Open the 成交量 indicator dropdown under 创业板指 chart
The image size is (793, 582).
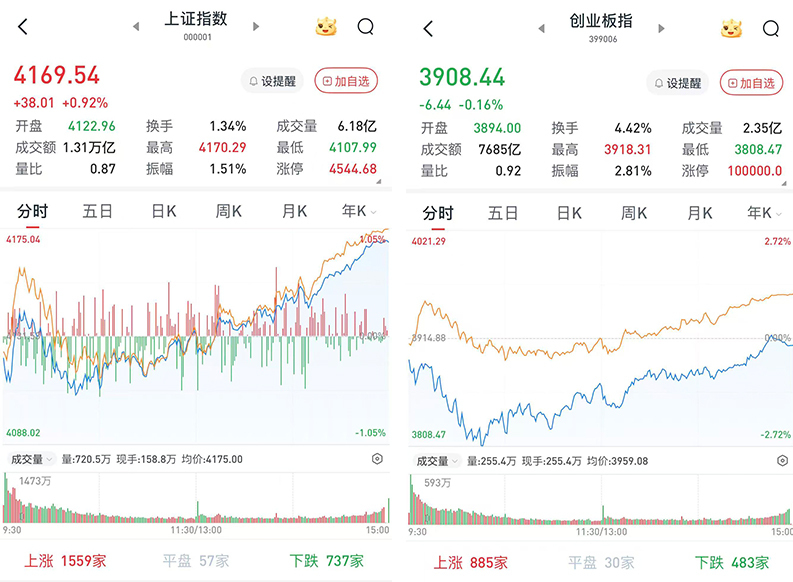tap(437, 461)
